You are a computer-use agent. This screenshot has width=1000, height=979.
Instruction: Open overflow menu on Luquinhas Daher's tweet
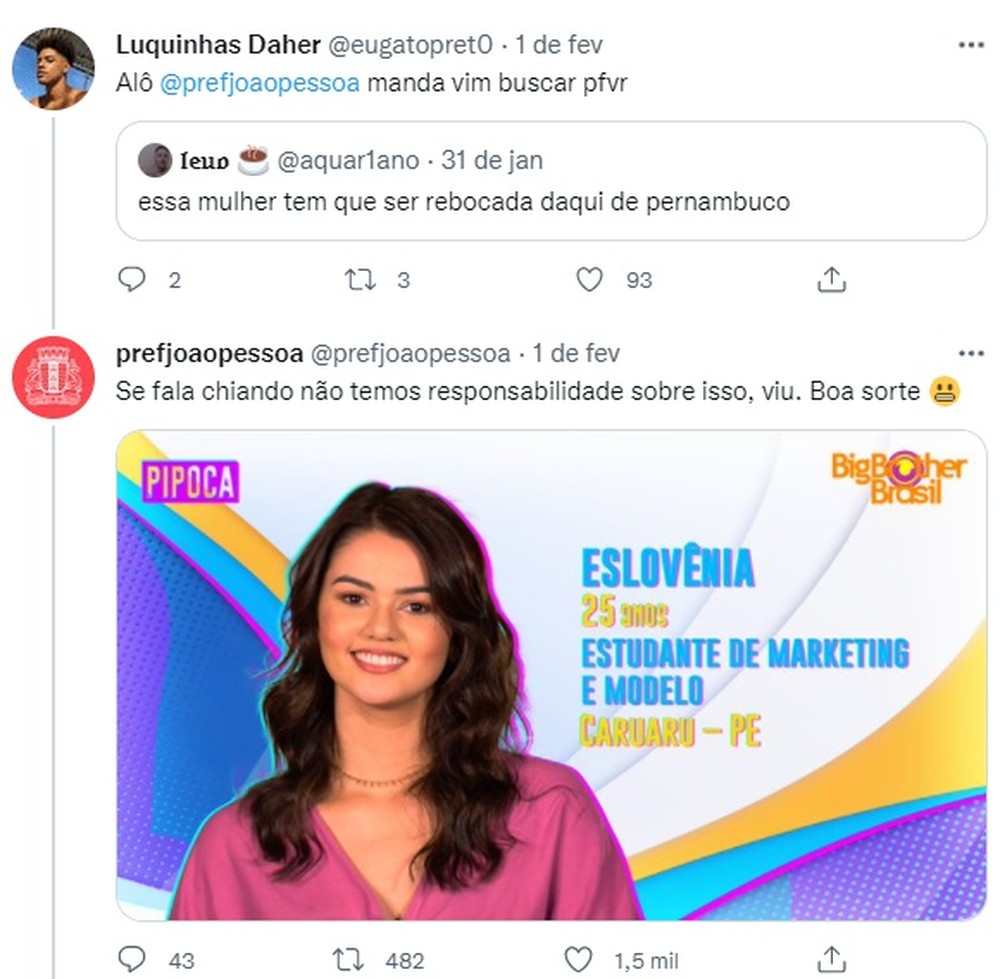pos(971,45)
